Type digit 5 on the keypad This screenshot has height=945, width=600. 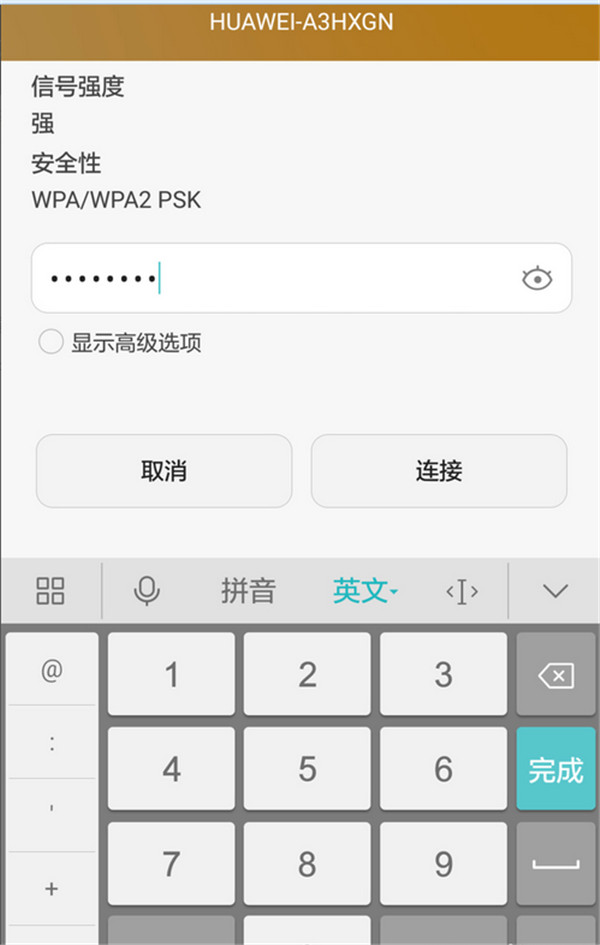tap(307, 769)
